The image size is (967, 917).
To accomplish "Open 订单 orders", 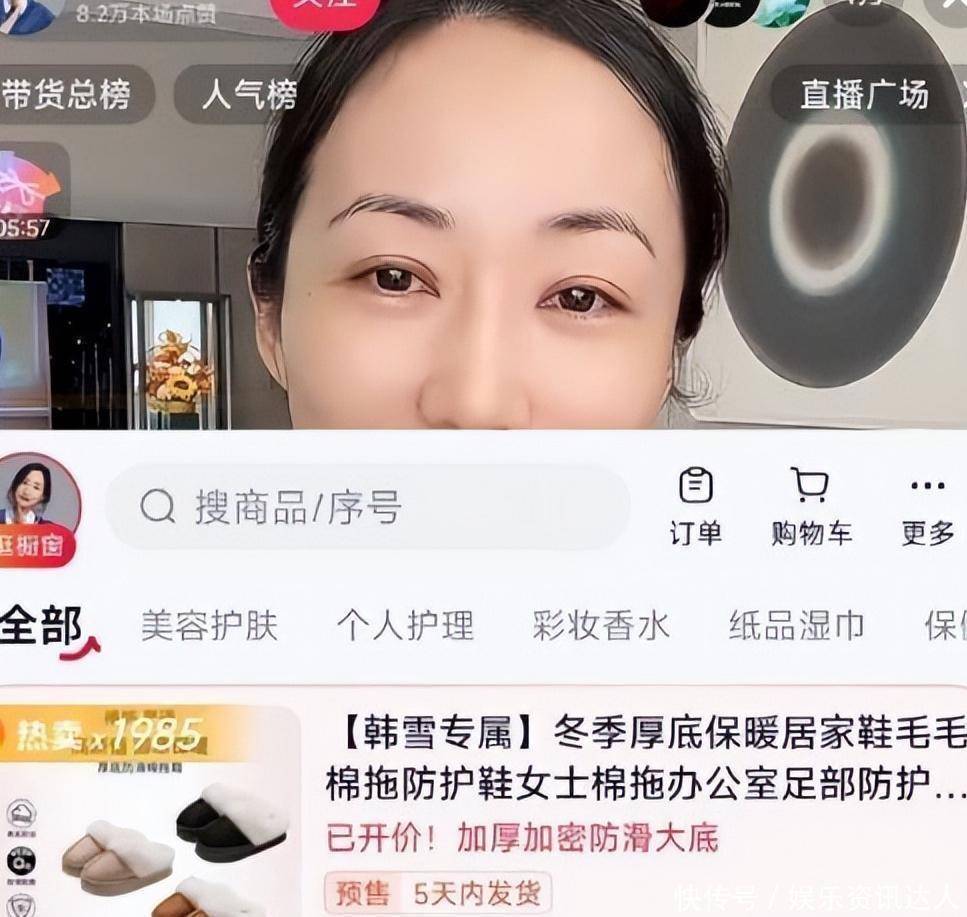I will [x=695, y=508].
